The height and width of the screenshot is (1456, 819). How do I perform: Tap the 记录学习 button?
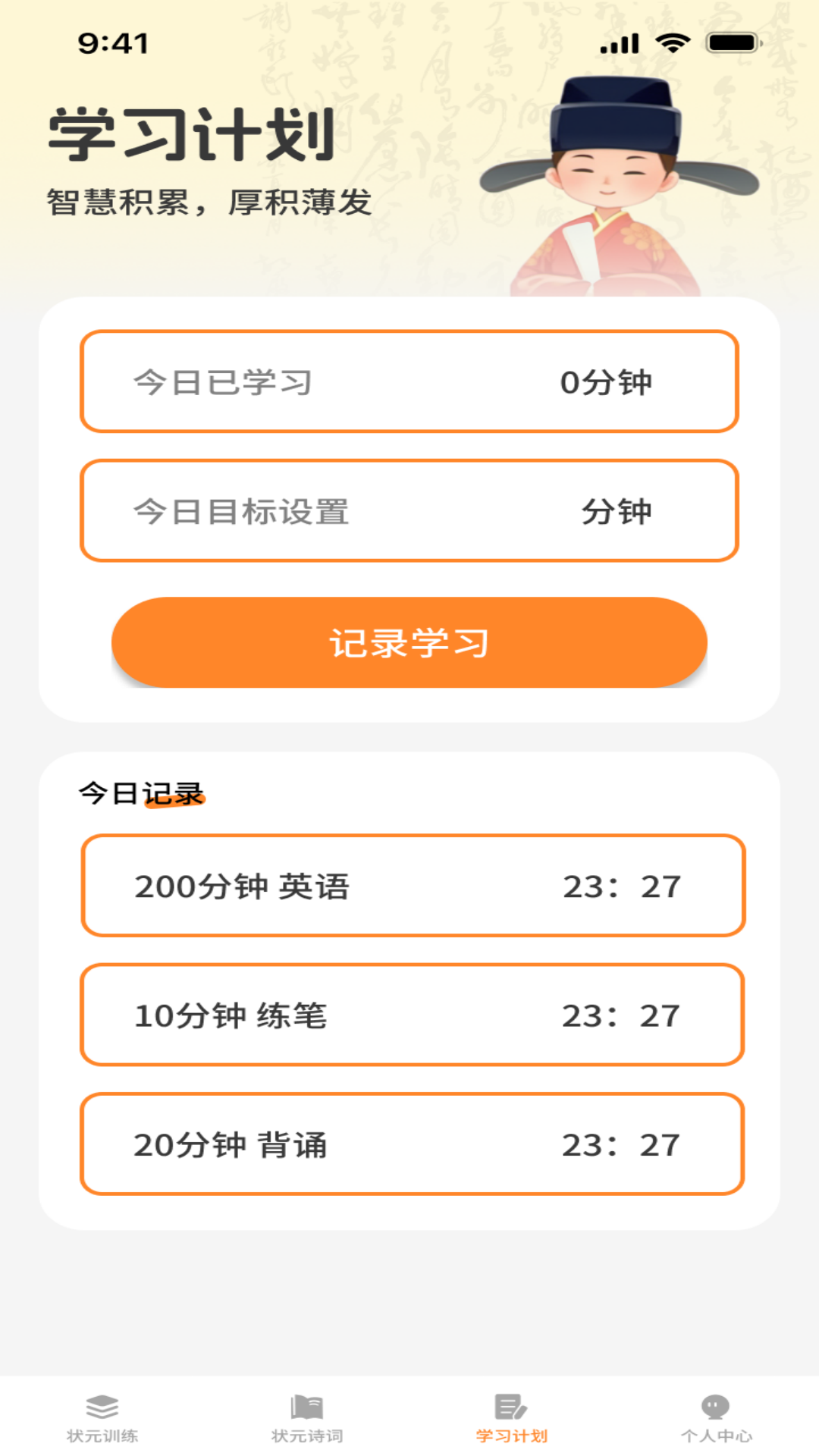coord(409,642)
